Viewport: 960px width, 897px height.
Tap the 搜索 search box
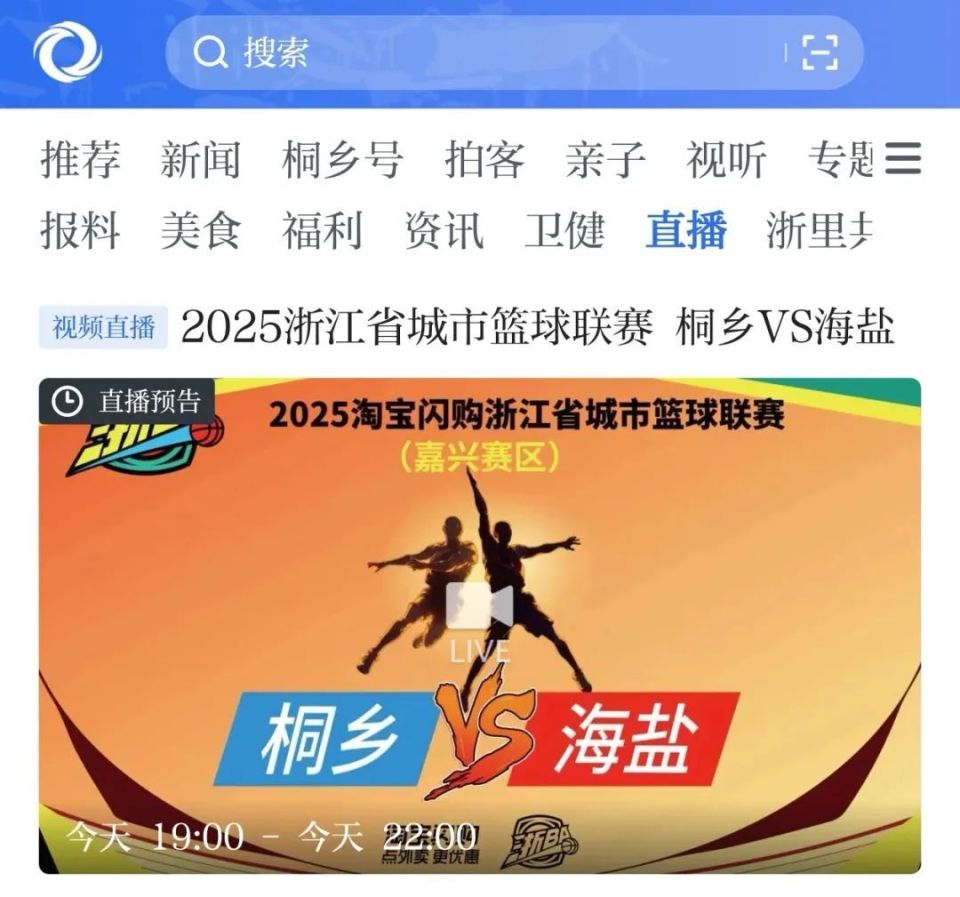(480, 52)
